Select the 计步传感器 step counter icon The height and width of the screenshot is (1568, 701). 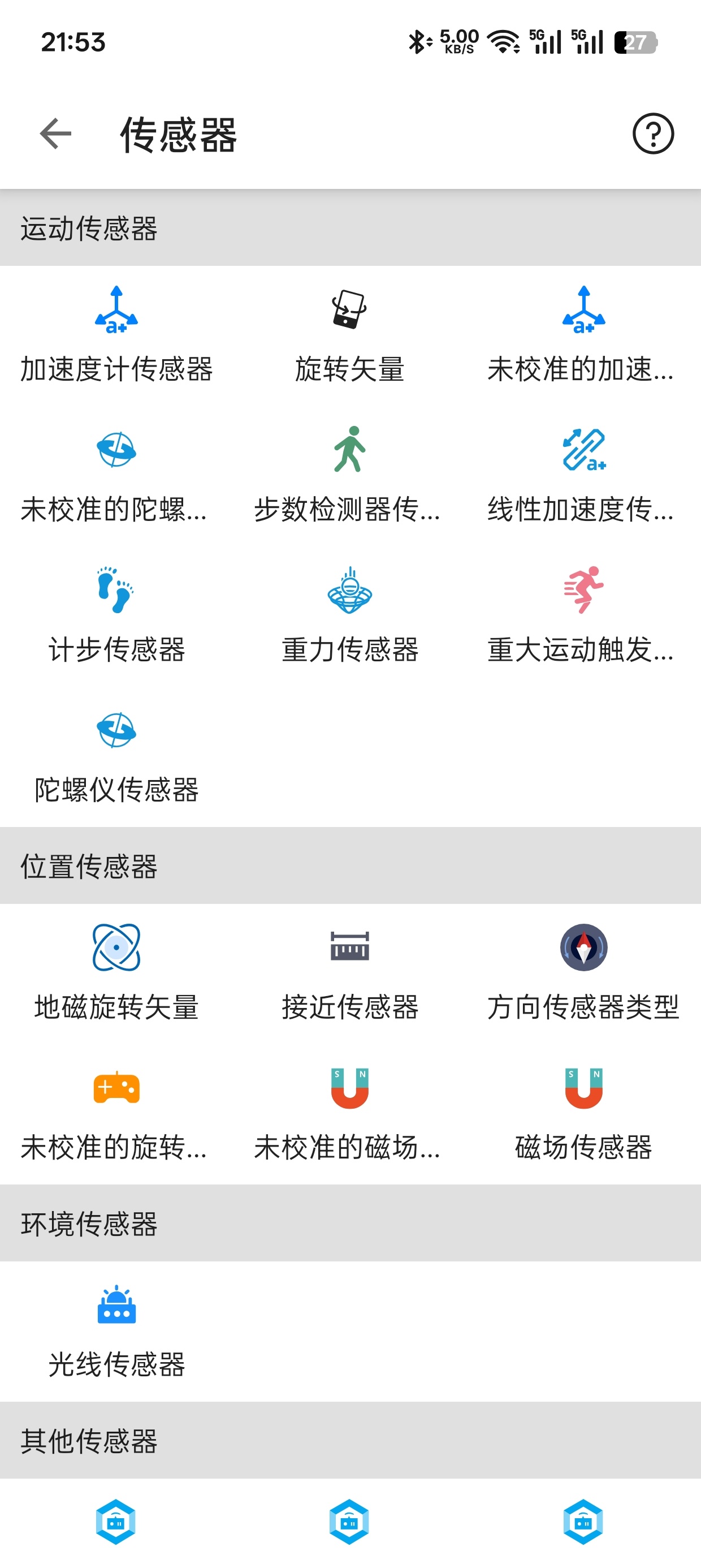pos(116,615)
